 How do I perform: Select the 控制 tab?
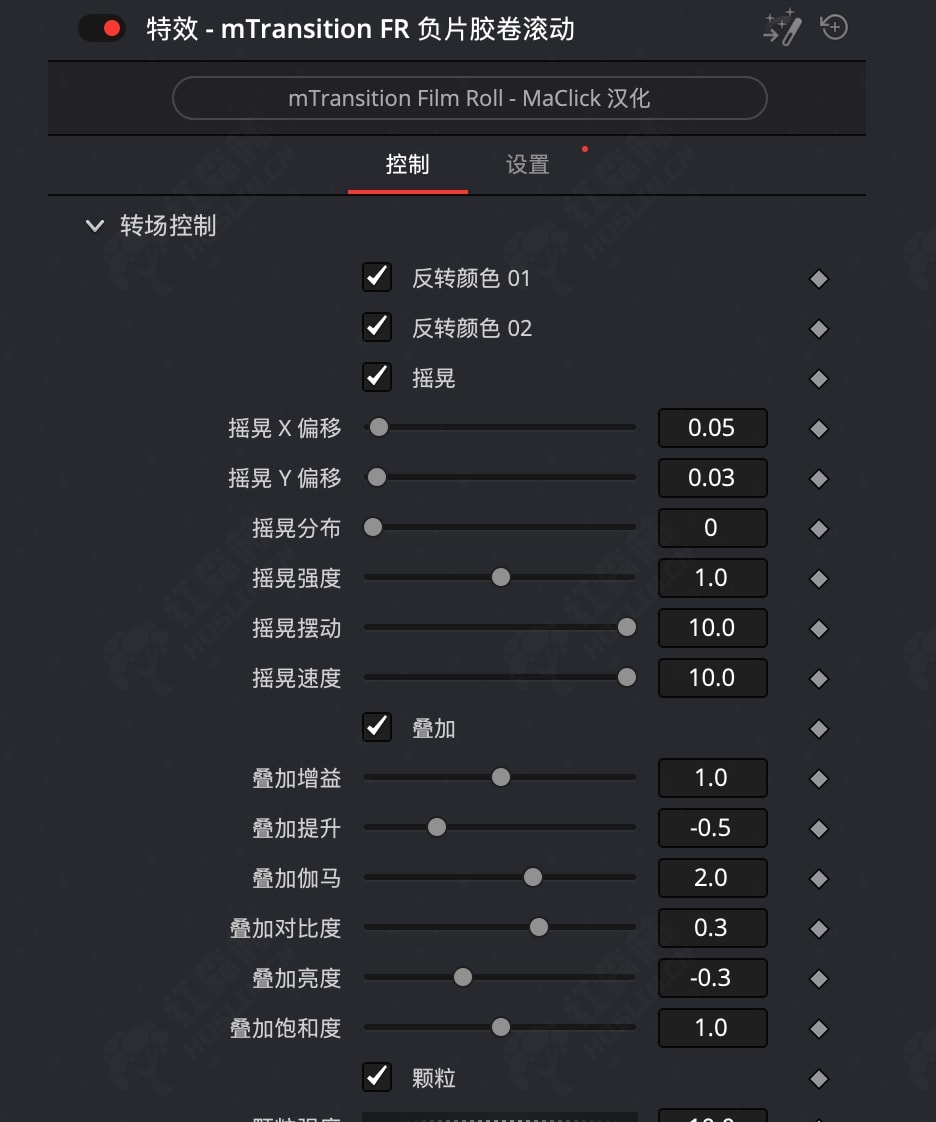pos(407,165)
